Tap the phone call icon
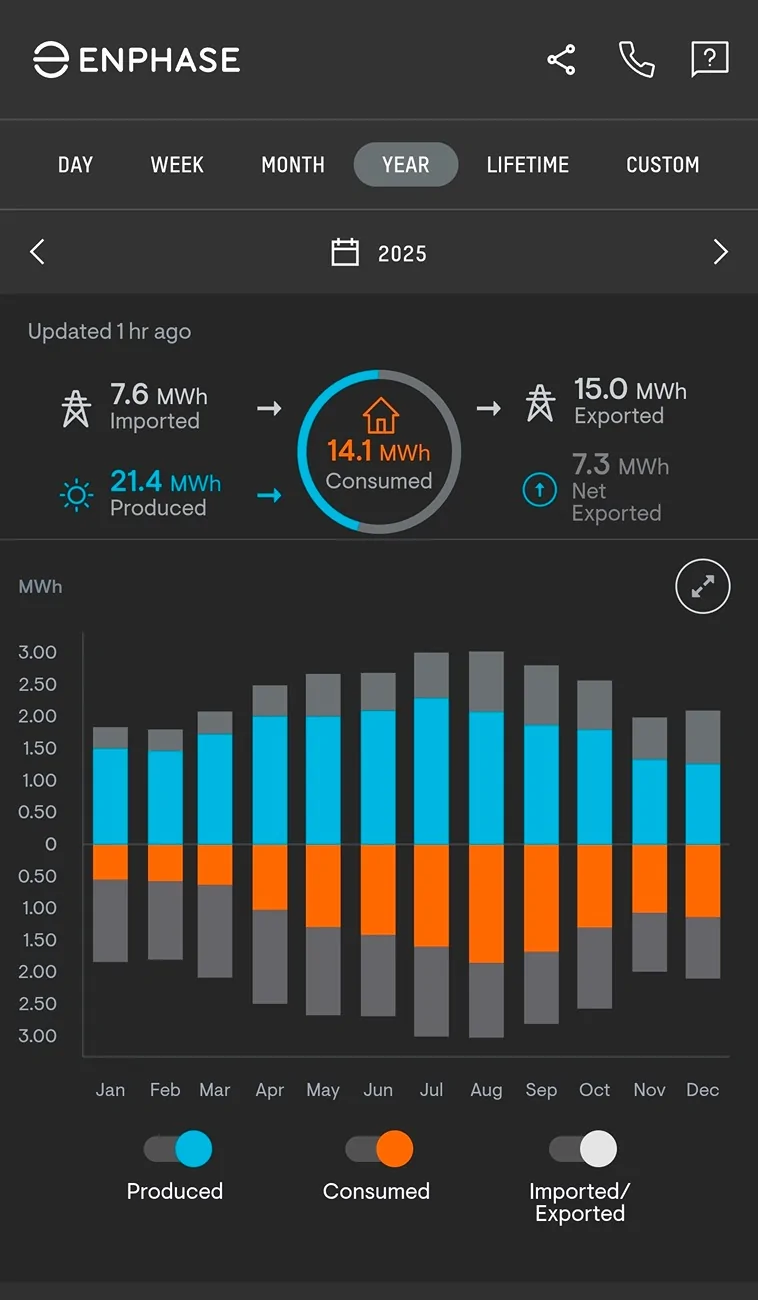The height and width of the screenshot is (1300, 758). [x=636, y=60]
